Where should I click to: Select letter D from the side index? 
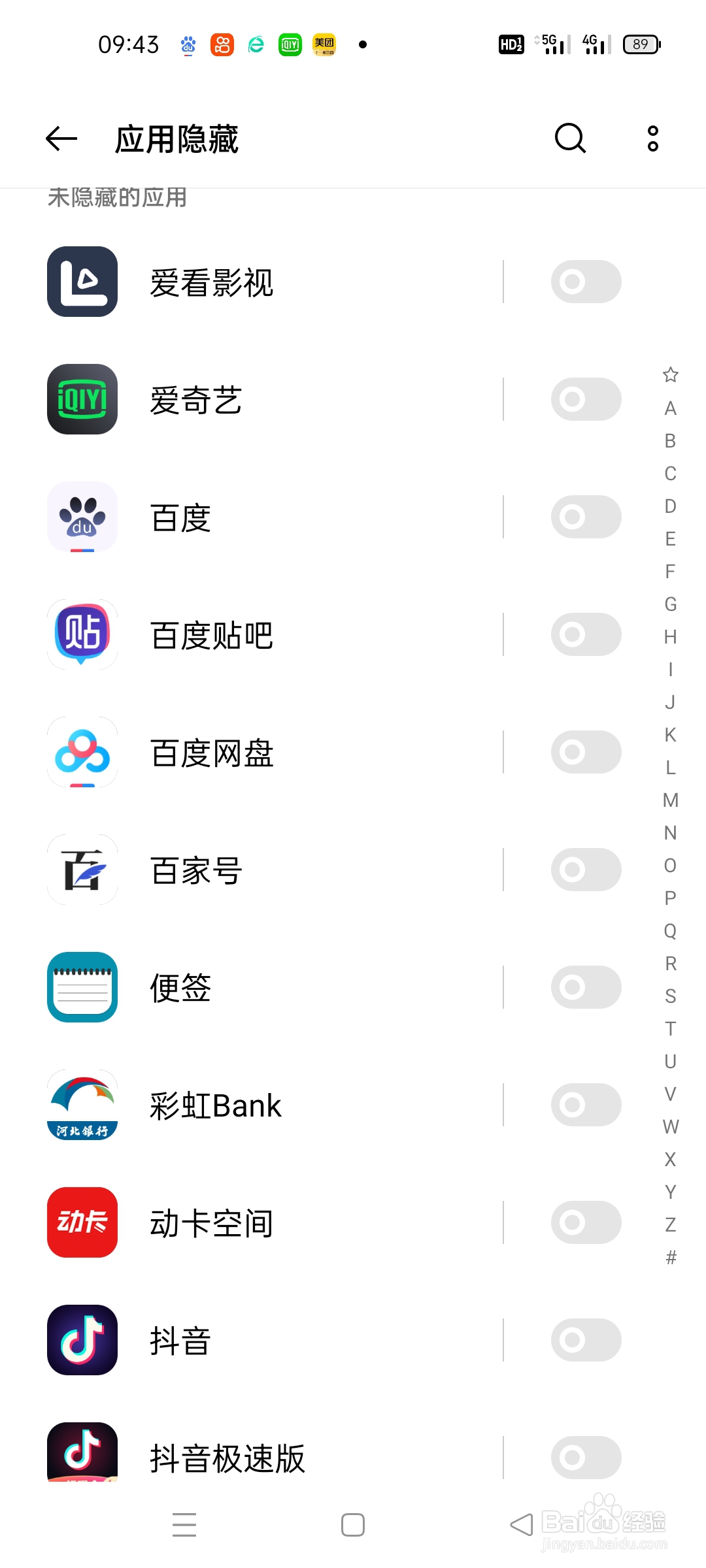point(669,506)
